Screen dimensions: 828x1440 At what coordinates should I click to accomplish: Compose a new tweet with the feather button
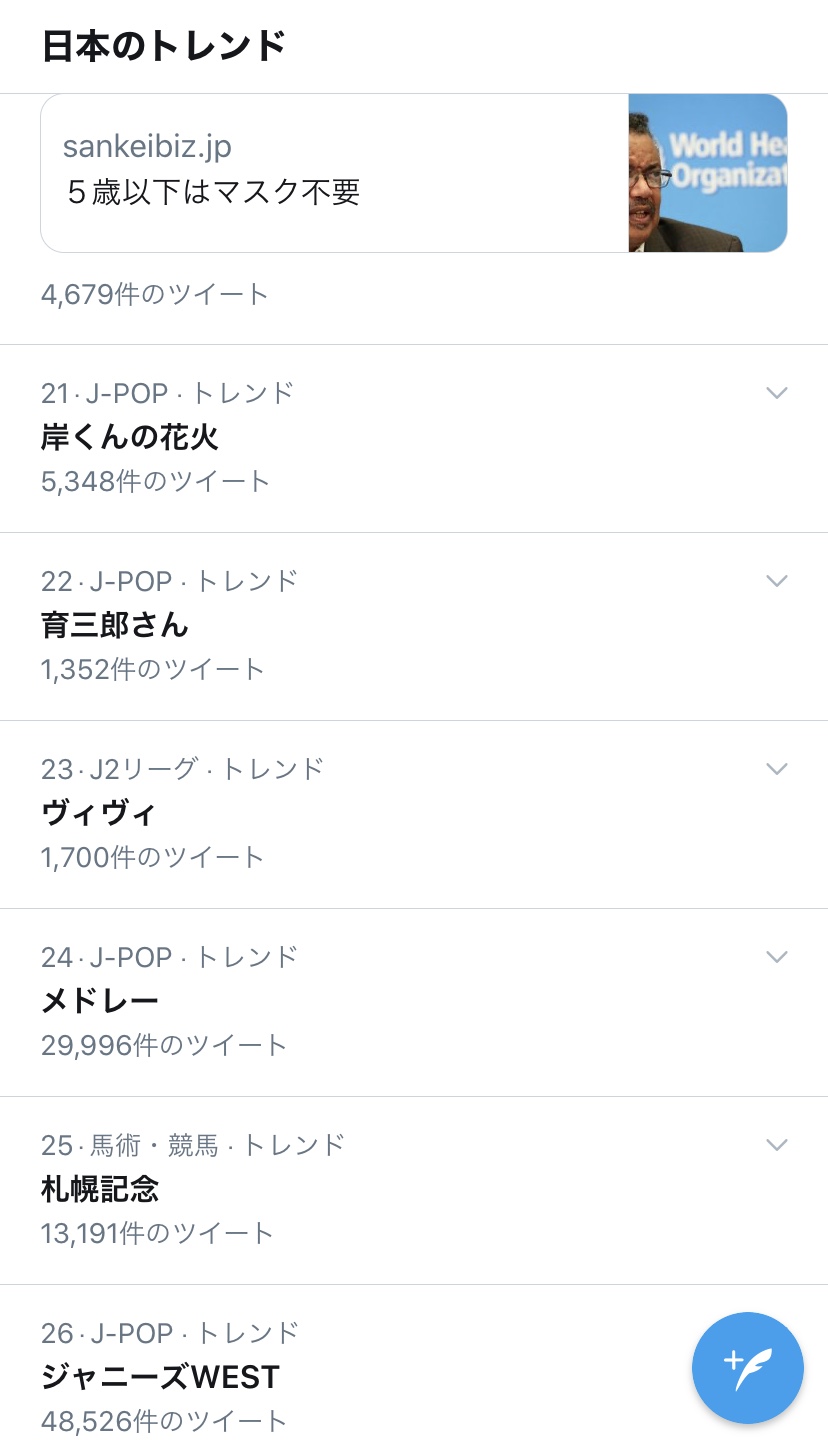[748, 1367]
